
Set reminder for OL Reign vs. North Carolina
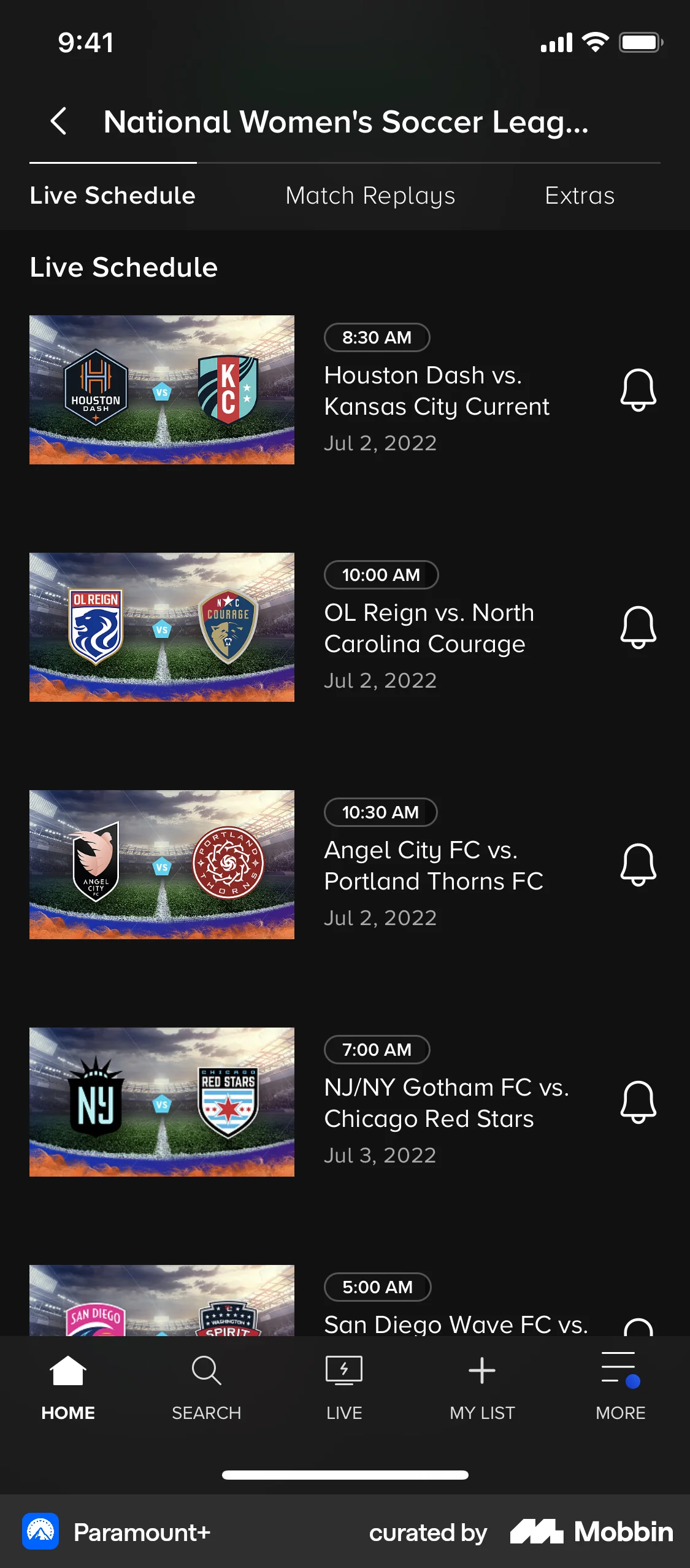pos(638,628)
